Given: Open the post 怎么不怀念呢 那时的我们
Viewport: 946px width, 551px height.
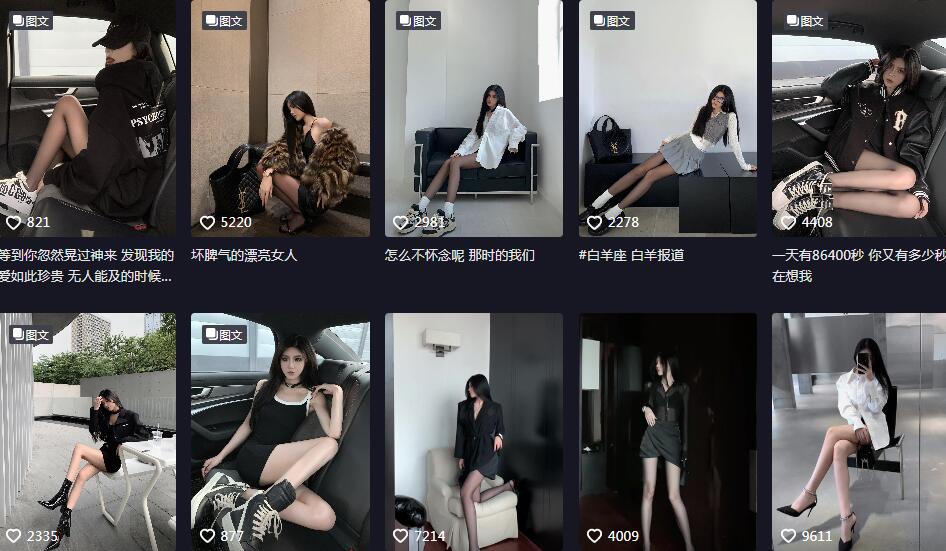Looking at the screenshot, I should 474,120.
